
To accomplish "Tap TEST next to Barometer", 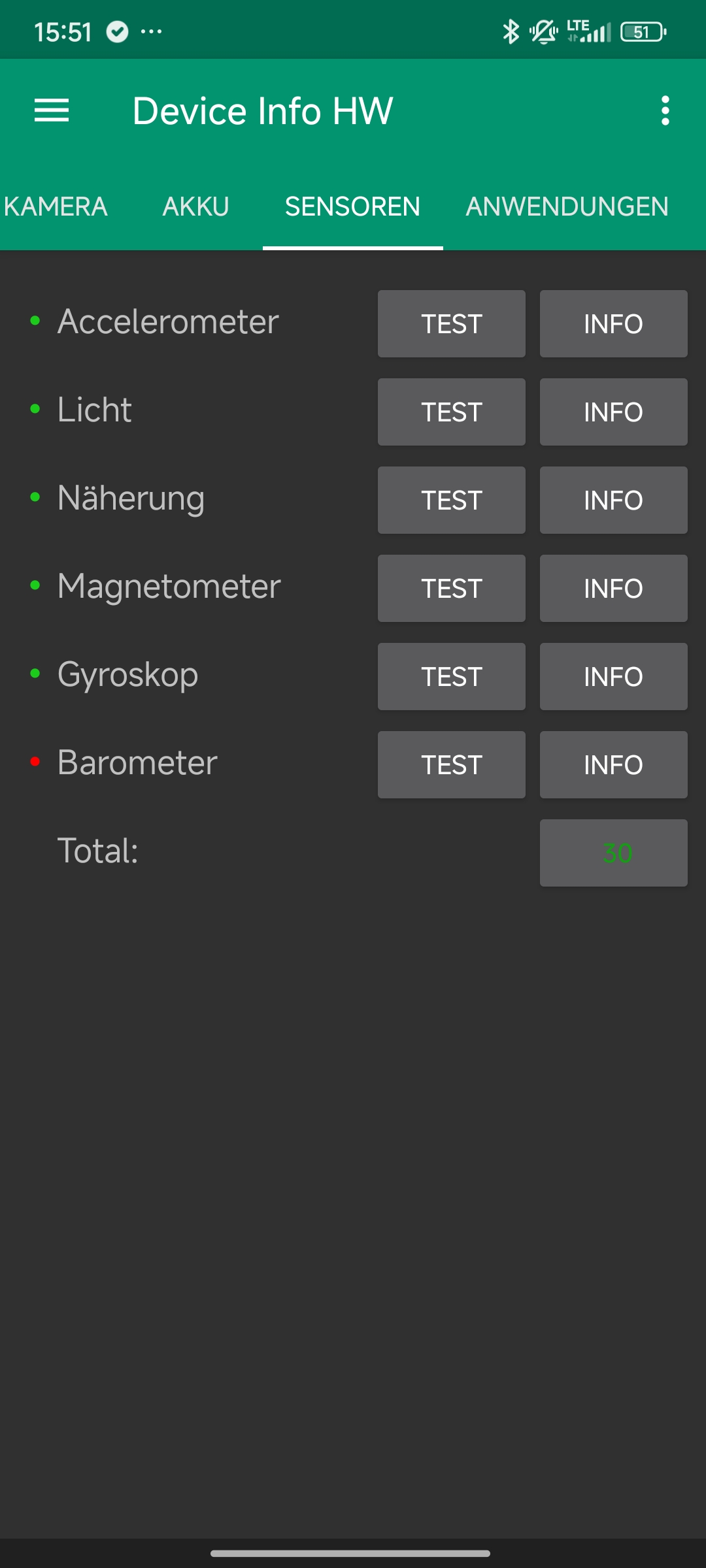I will pos(452,765).
